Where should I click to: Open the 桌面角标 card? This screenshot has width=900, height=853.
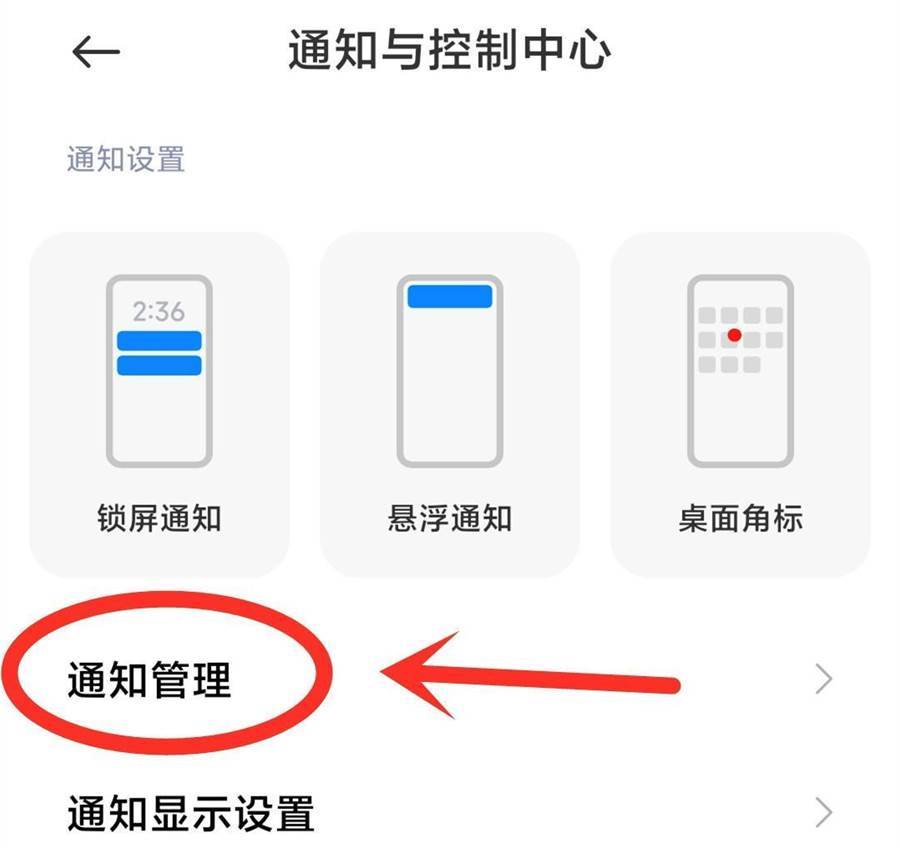[740, 404]
